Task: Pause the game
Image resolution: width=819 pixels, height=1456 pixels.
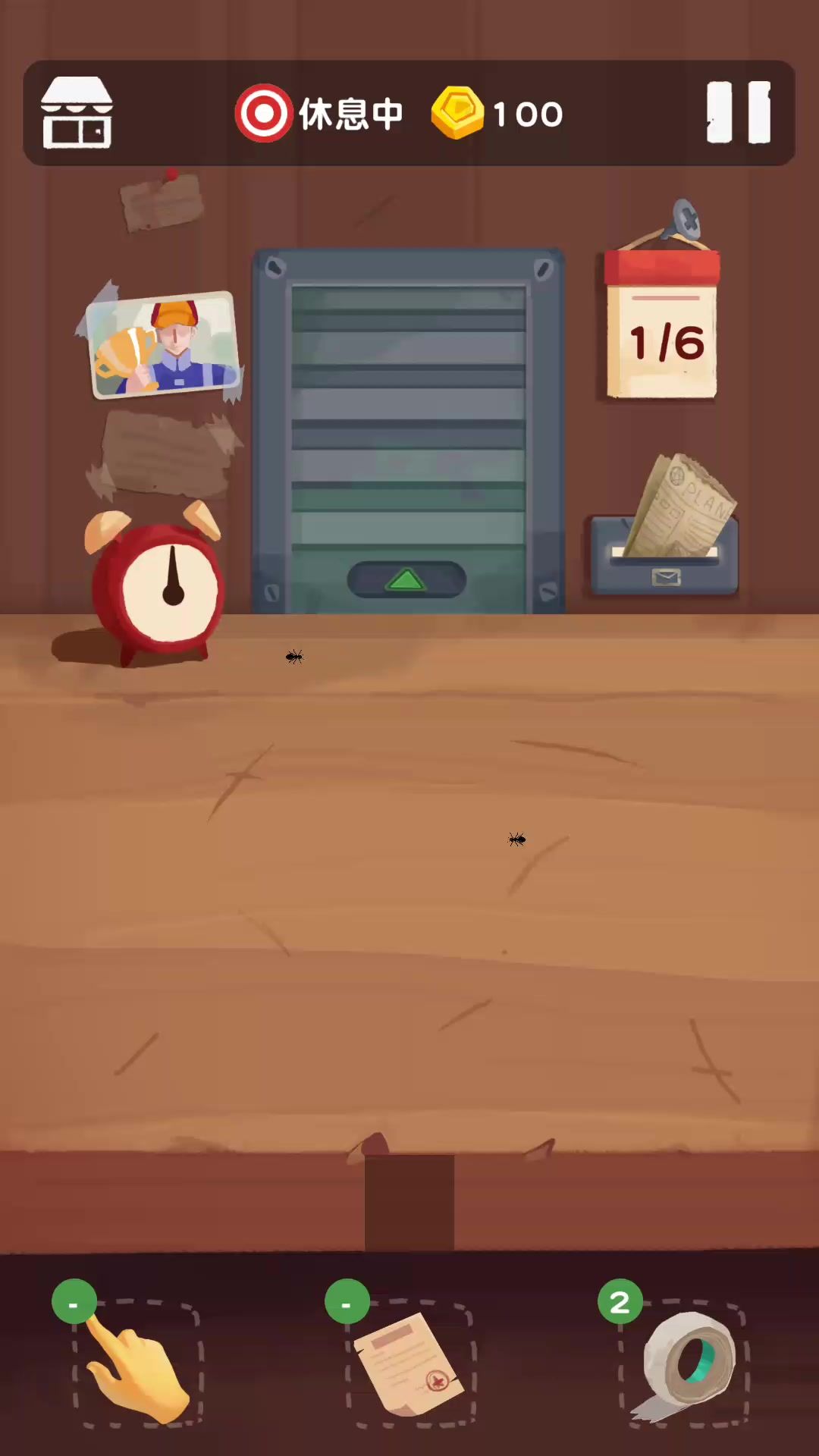Action: click(739, 112)
